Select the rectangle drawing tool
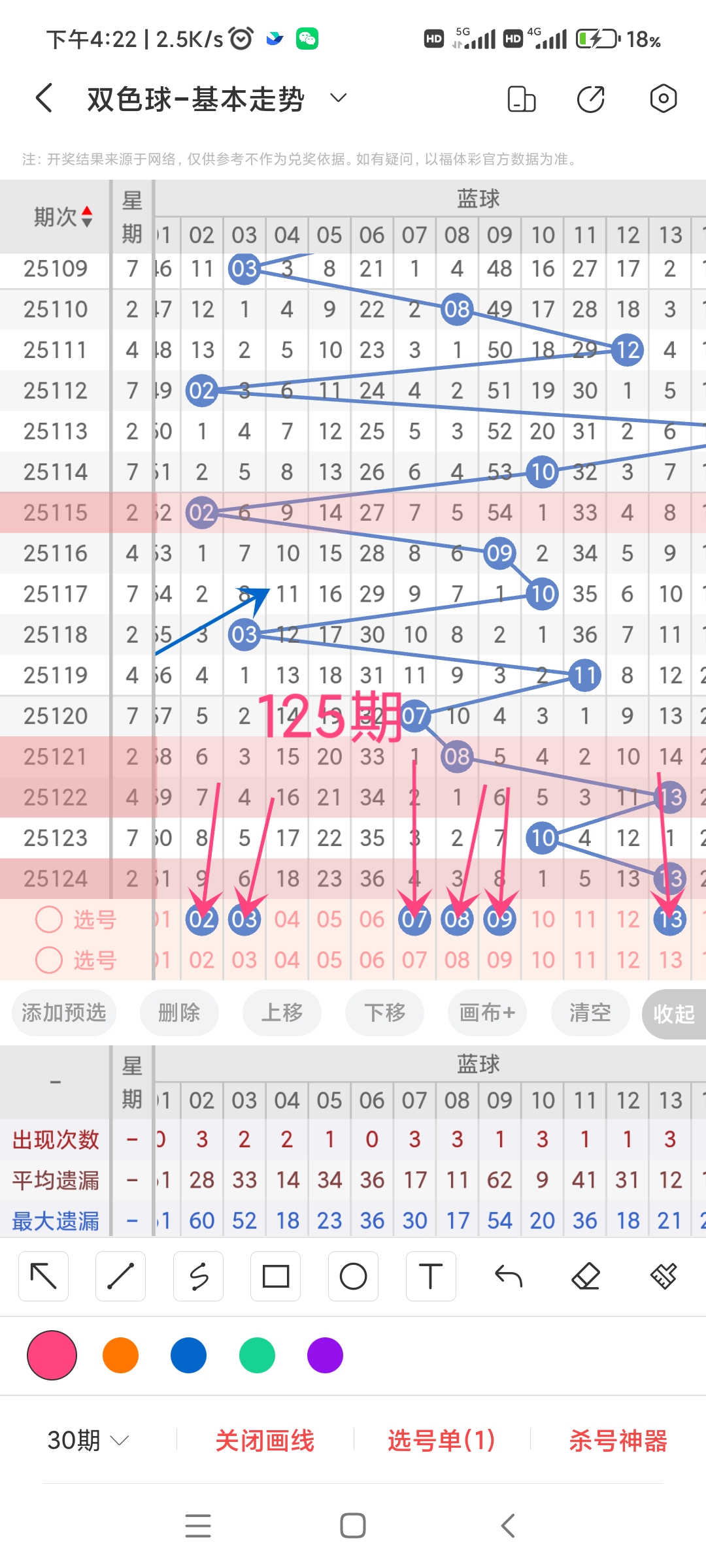Image resolution: width=706 pixels, height=1568 pixels. point(275,1275)
